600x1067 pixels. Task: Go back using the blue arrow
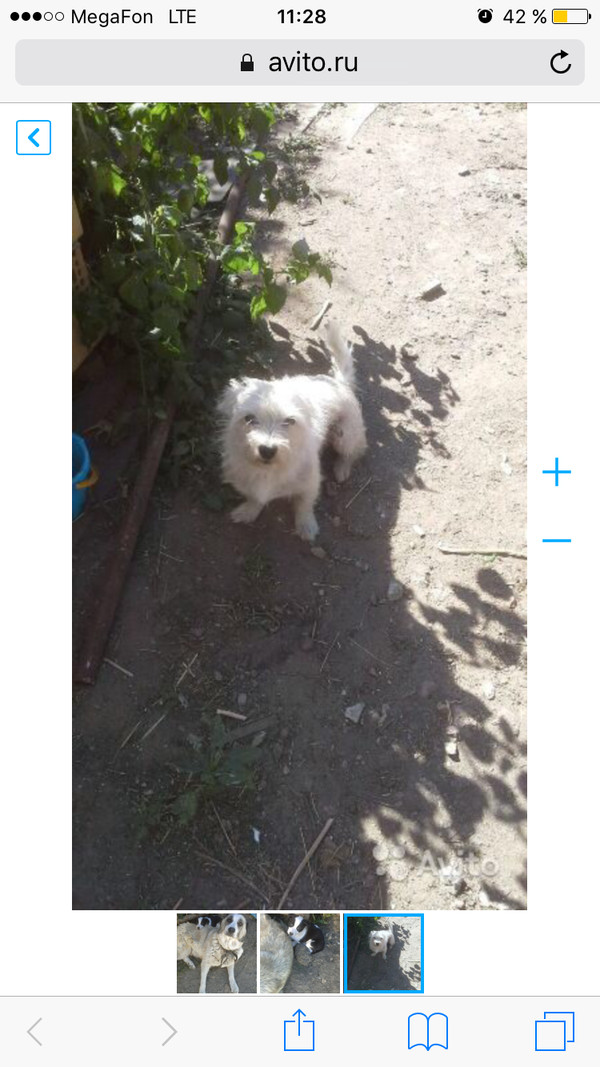point(33,137)
